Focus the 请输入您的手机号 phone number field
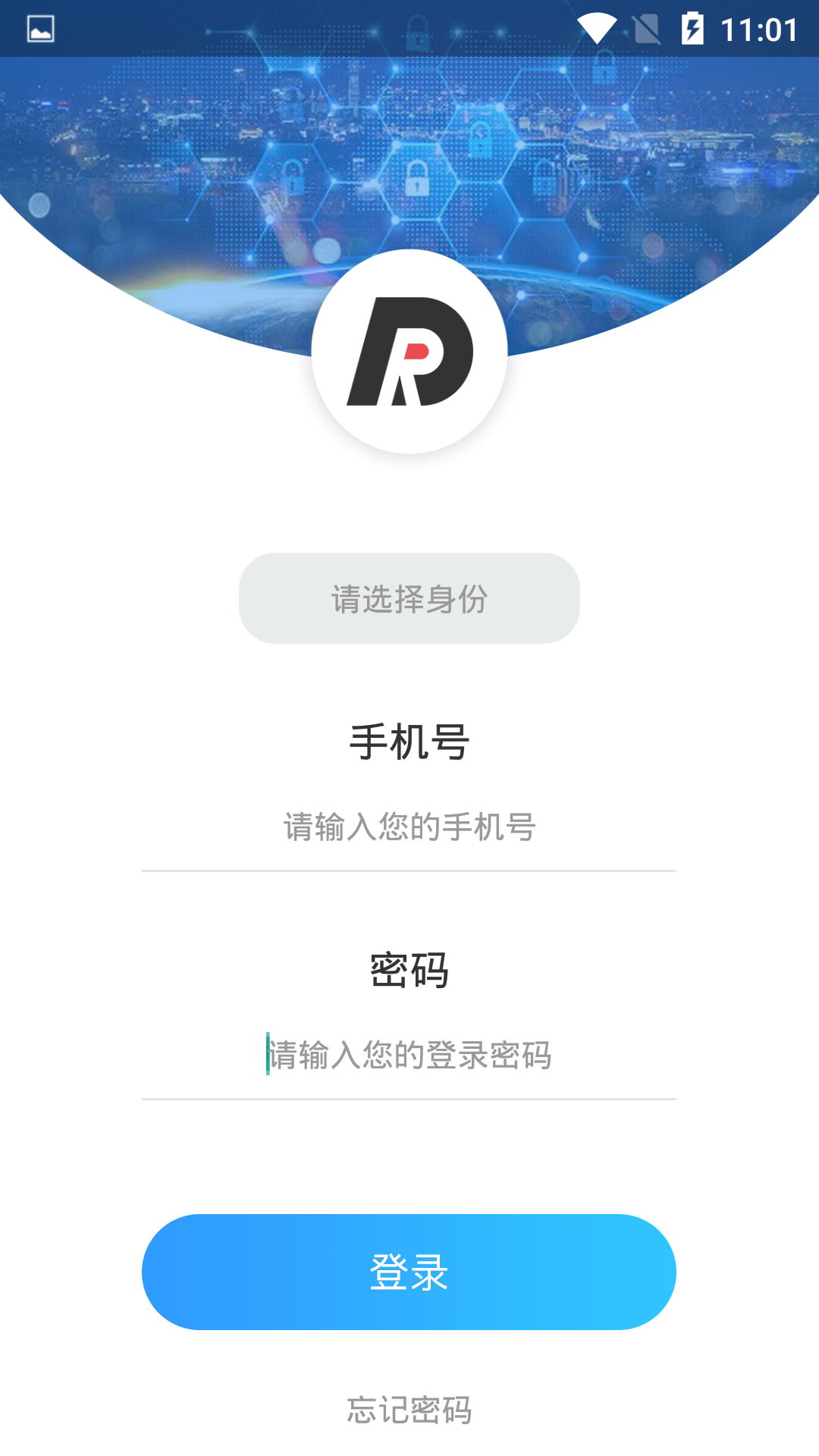This screenshot has height=1456, width=819. [409, 827]
